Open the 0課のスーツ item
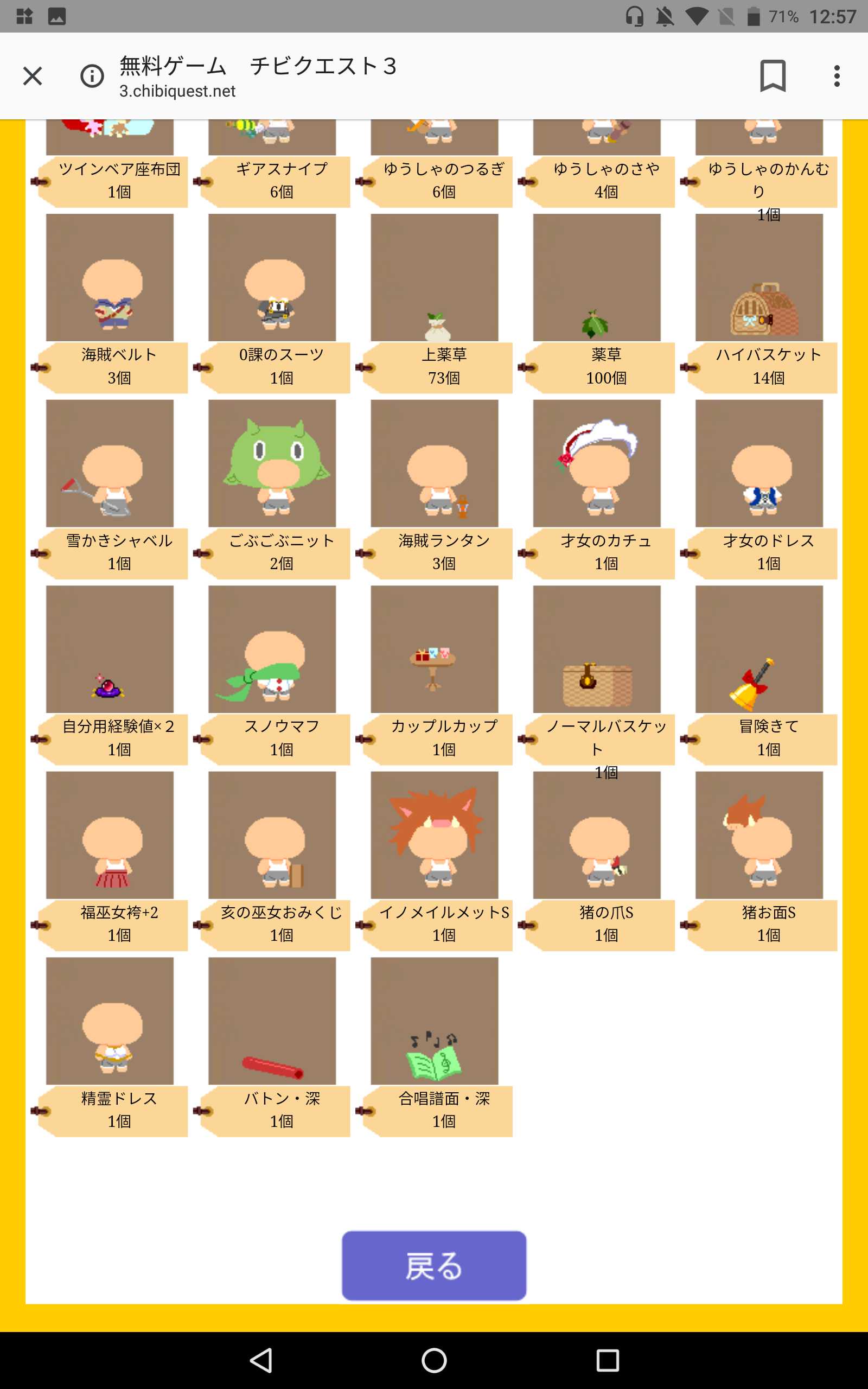This screenshot has height=1389, width=868. [x=272, y=278]
